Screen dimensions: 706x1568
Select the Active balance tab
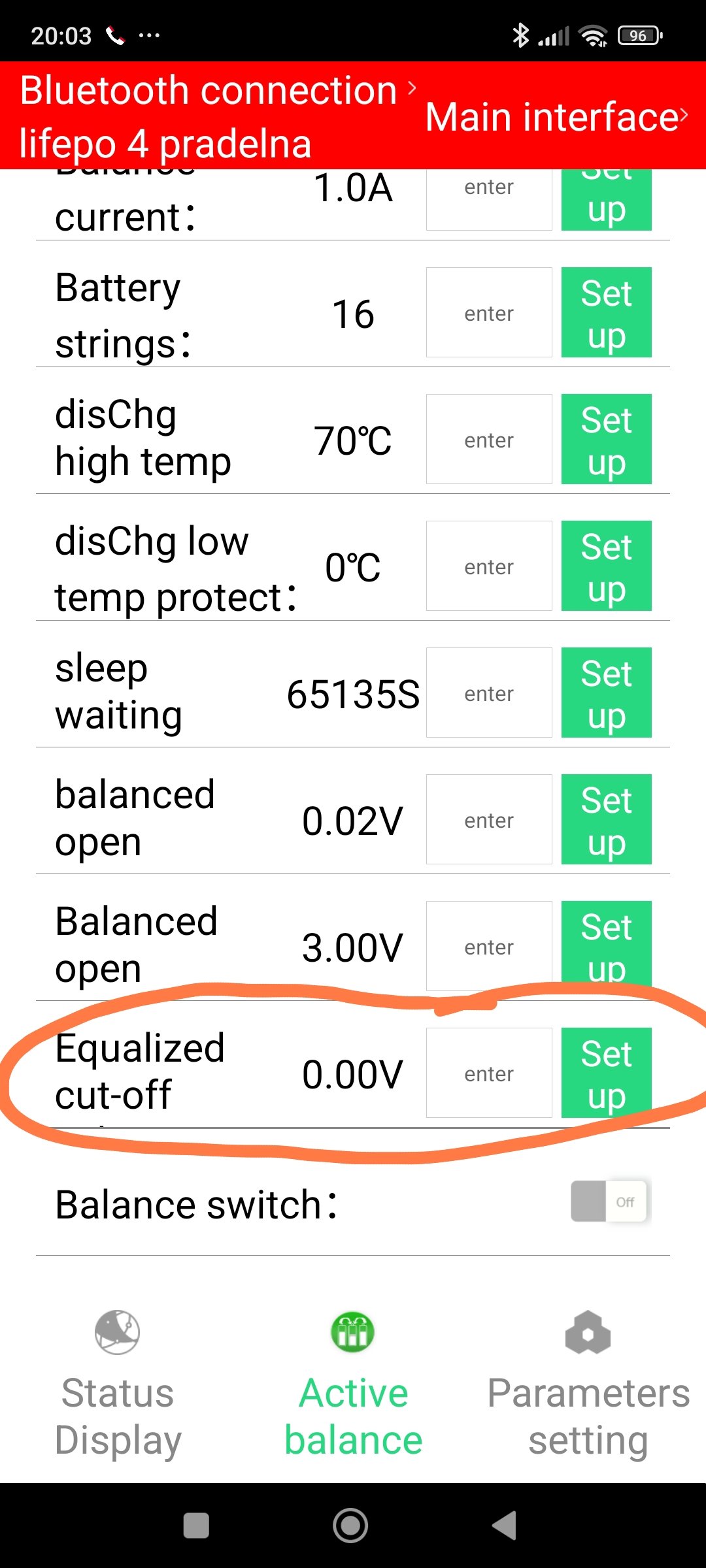pyautogui.click(x=353, y=1384)
